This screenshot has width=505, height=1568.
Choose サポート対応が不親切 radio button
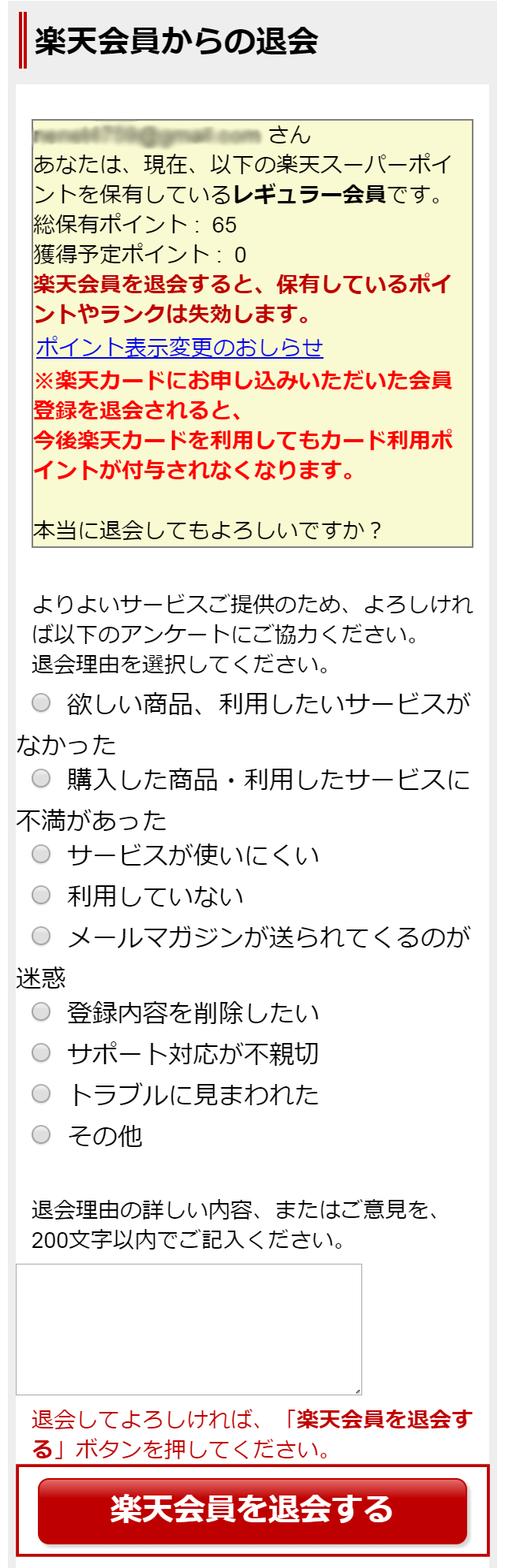(x=41, y=1053)
